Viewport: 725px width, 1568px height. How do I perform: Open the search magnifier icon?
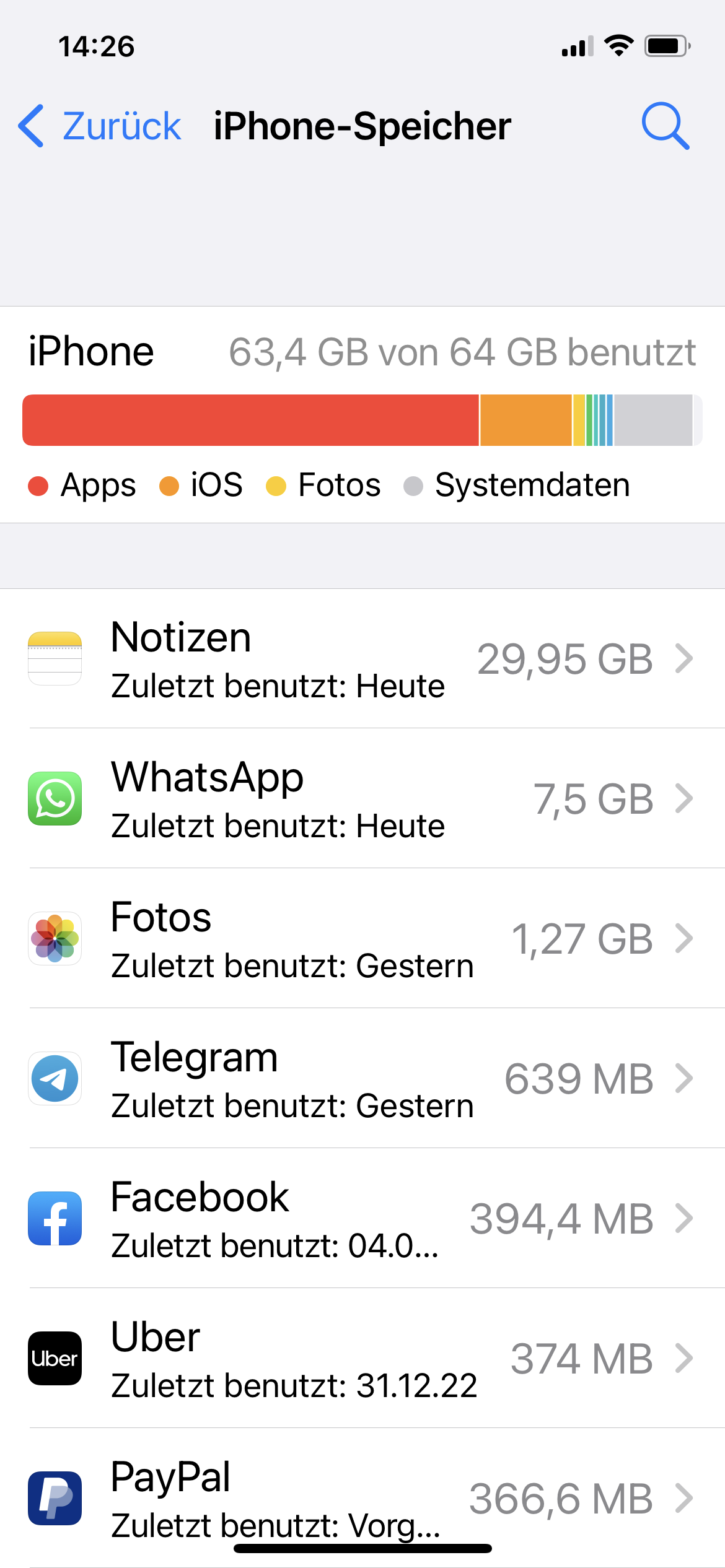(x=665, y=126)
